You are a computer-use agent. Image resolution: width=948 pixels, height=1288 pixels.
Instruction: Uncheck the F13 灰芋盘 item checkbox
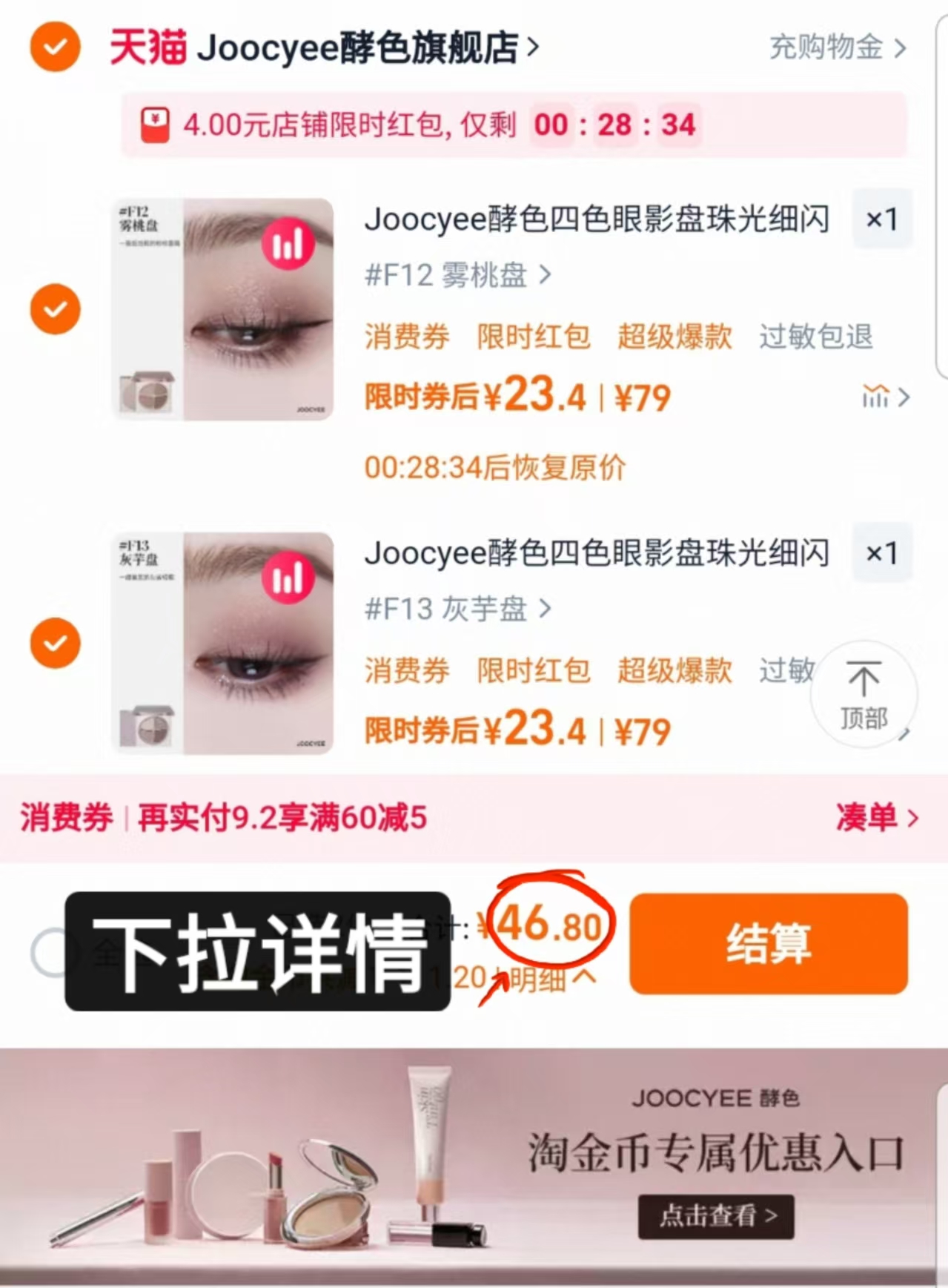click(55, 644)
